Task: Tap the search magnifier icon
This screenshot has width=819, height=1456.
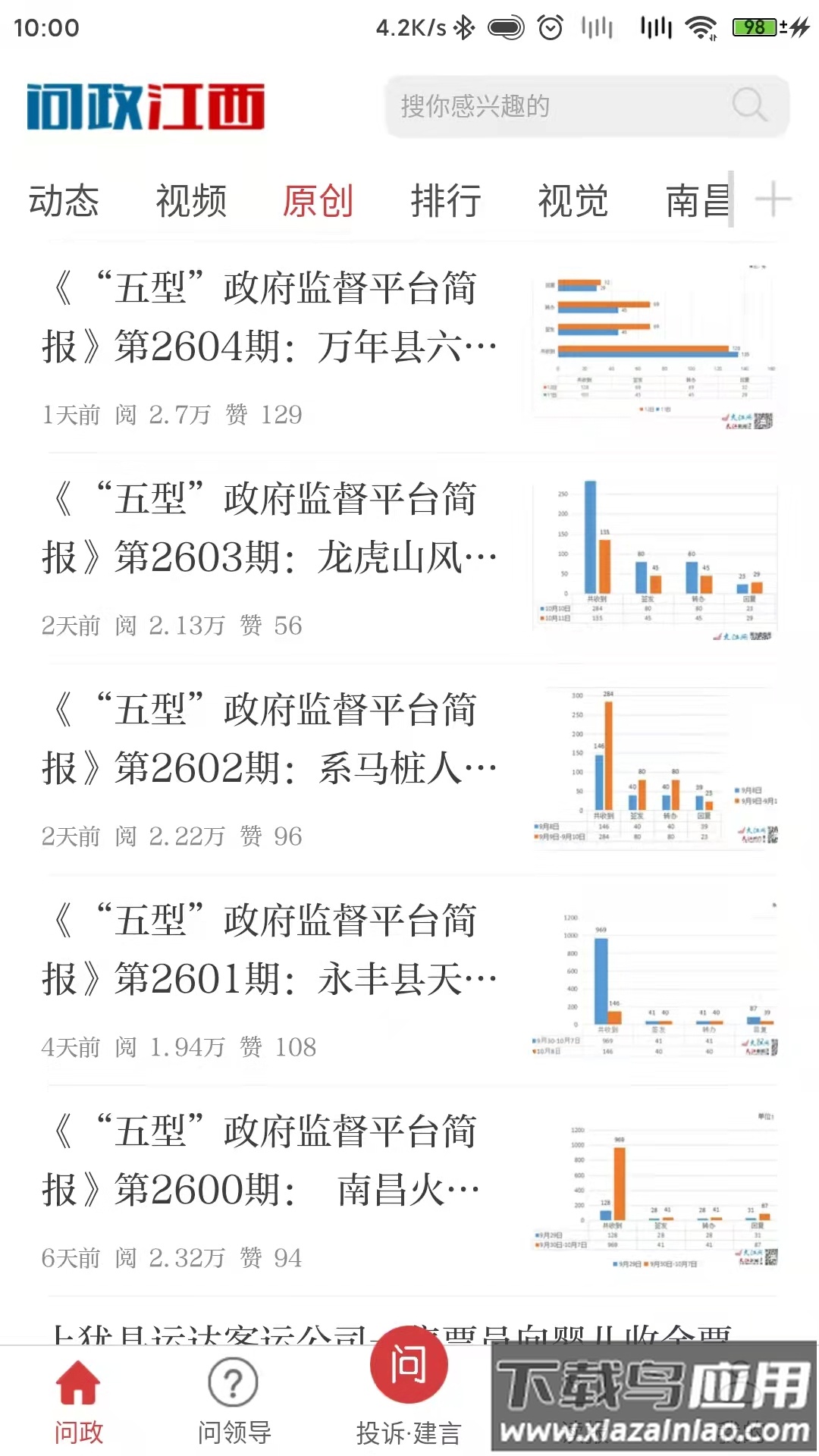Action: (x=750, y=107)
